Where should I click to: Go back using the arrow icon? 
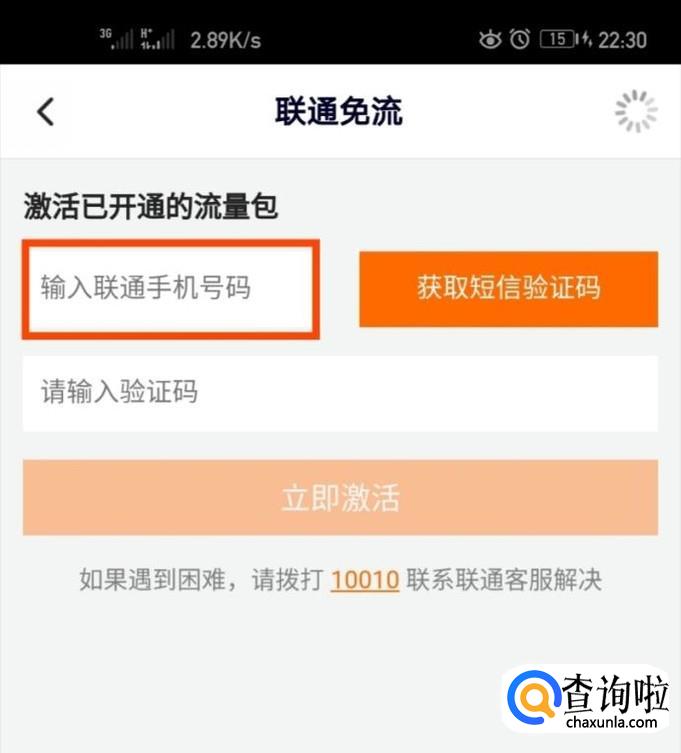pyautogui.click(x=45, y=111)
